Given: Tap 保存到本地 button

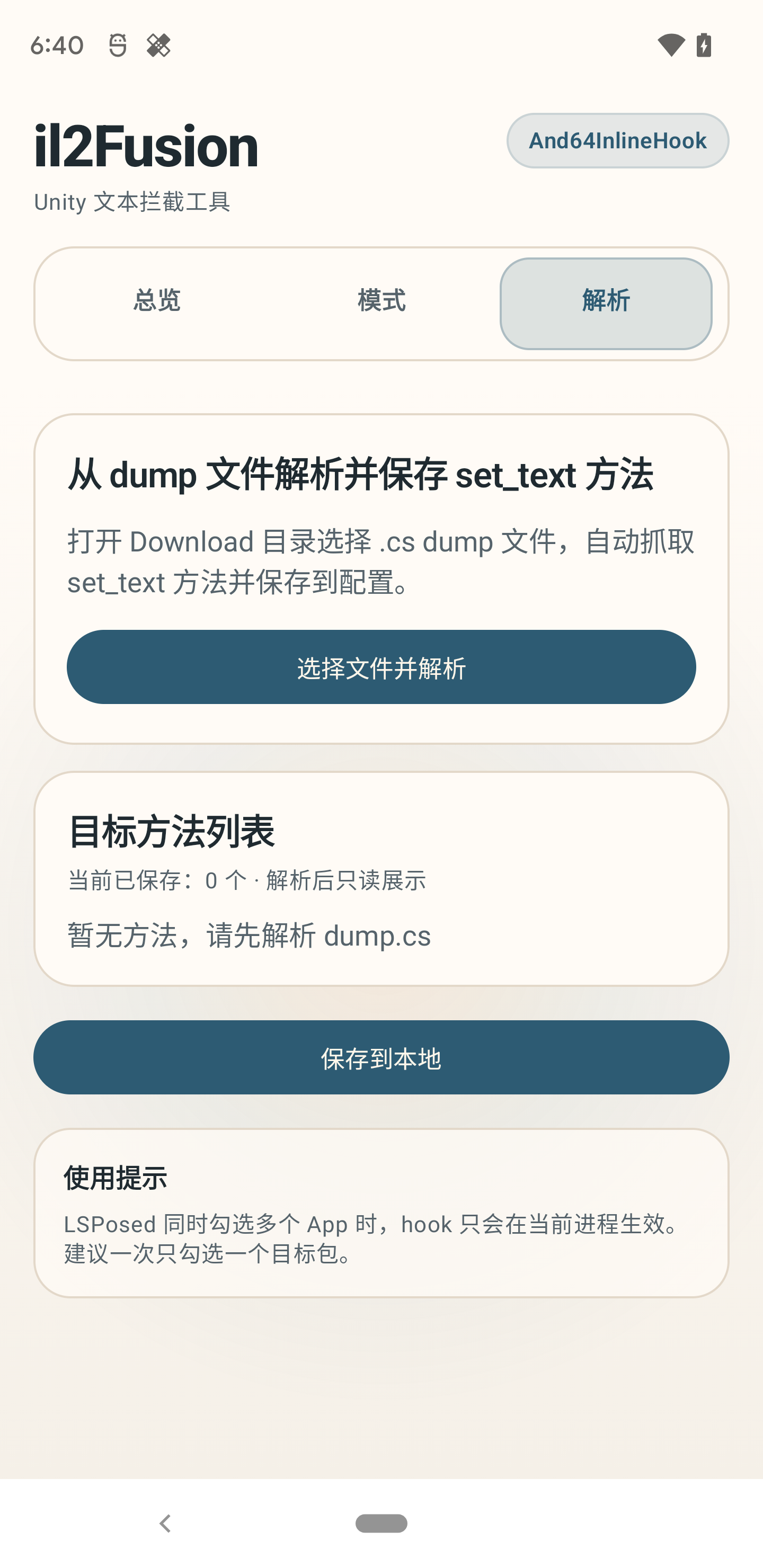Looking at the screenshot, I should tap(381, 1057).
